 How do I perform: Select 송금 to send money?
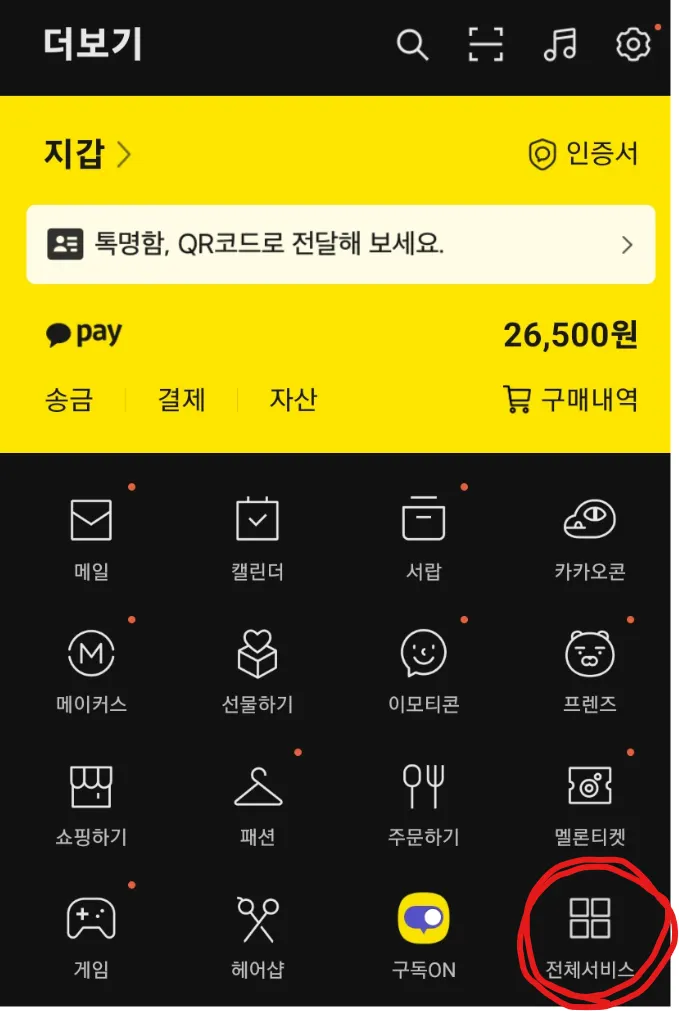pyautogui.click(x=69, y=400)
